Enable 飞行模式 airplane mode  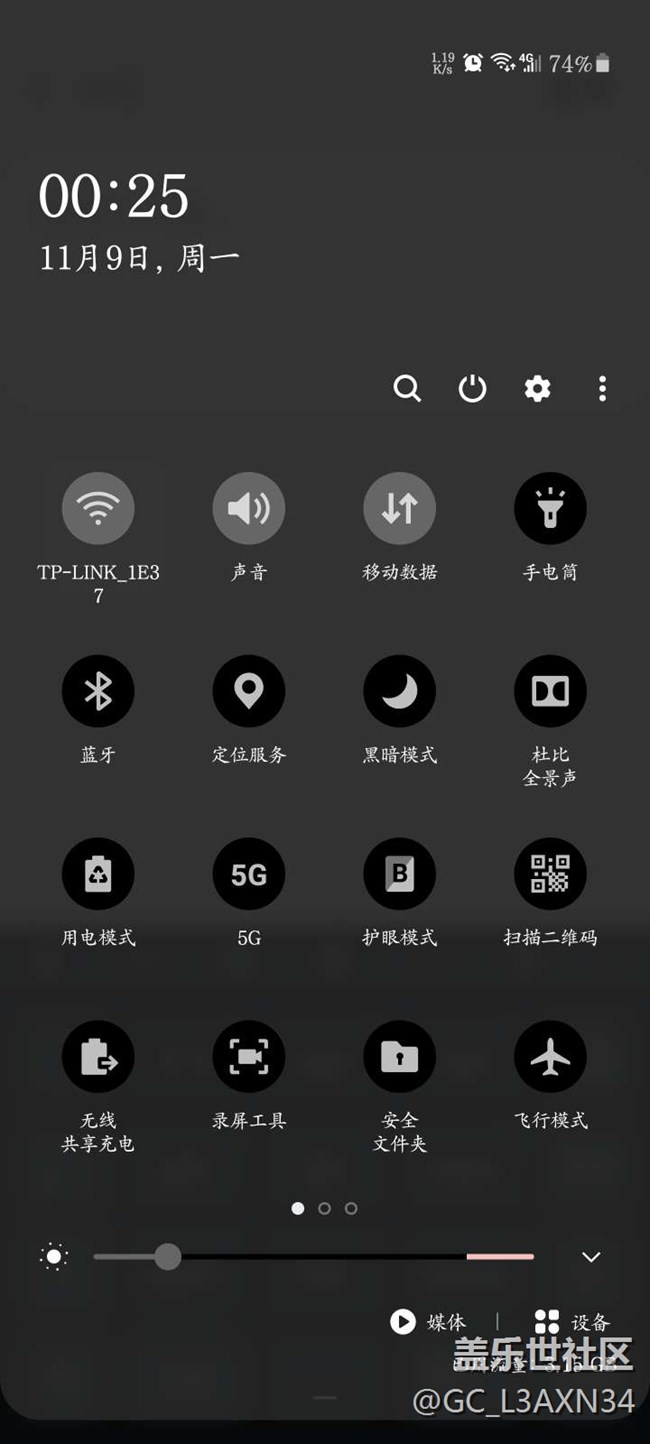550,1057
